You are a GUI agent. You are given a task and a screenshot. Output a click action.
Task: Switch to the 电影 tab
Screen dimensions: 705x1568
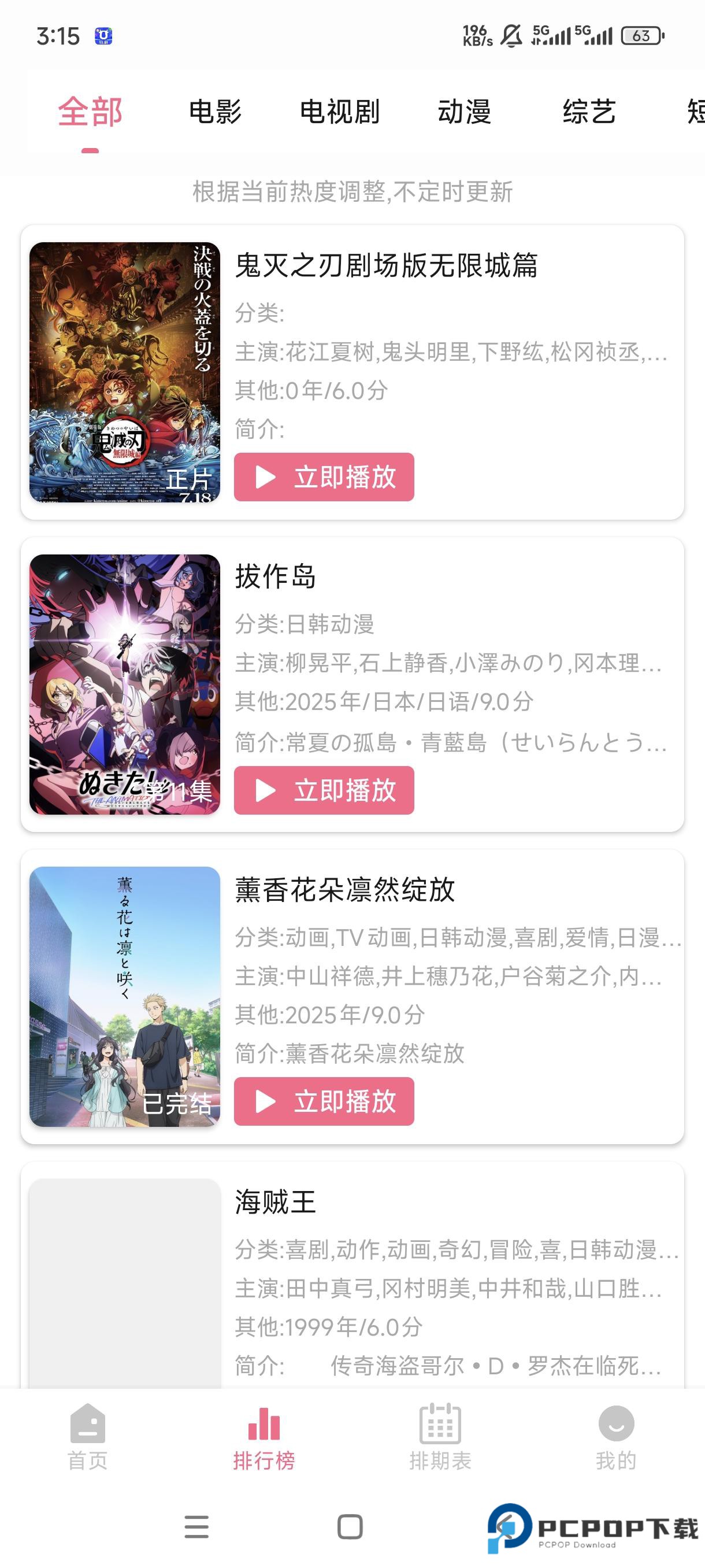[216, 112]
